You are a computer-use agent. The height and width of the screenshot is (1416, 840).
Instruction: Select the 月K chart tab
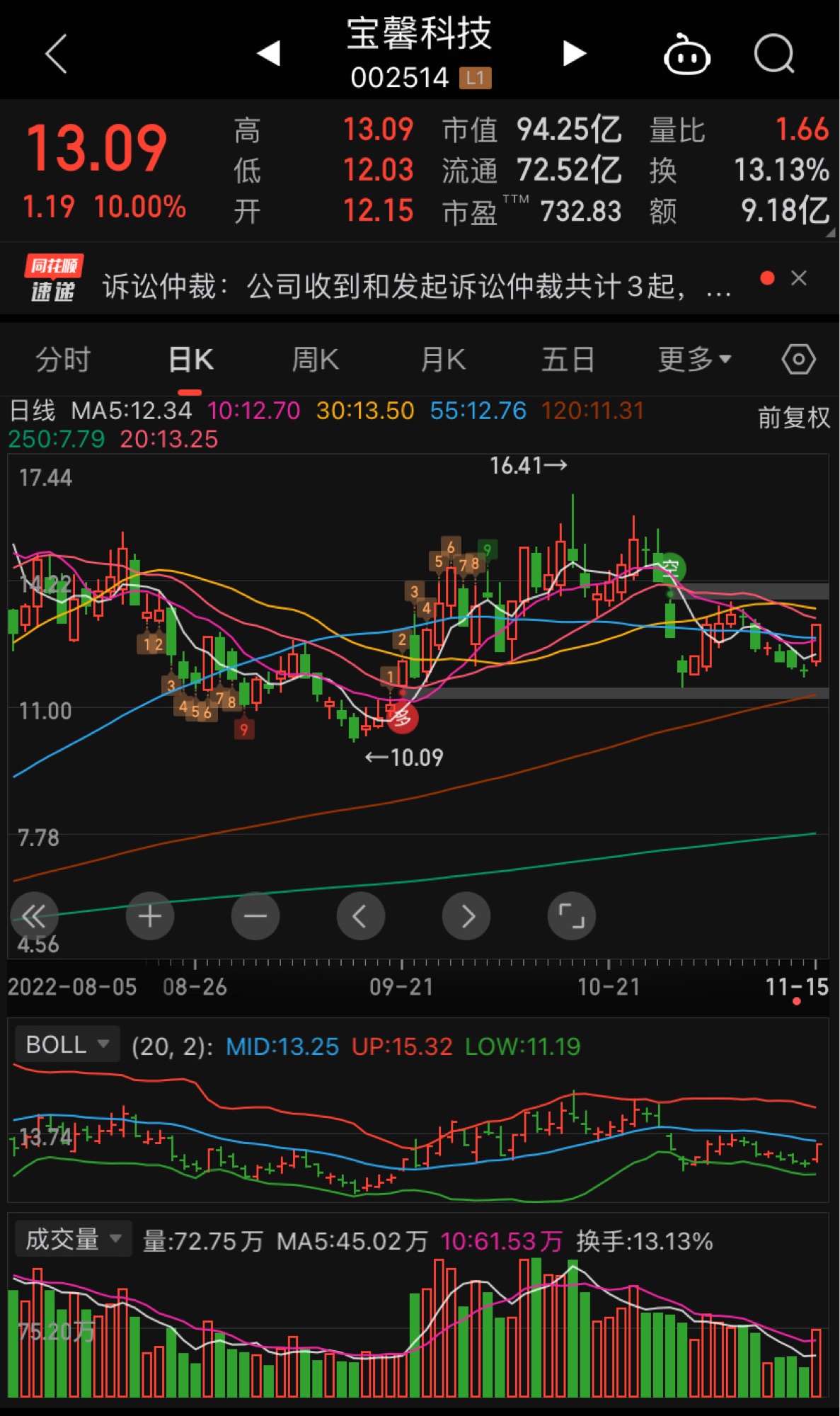tap(443, 360)
